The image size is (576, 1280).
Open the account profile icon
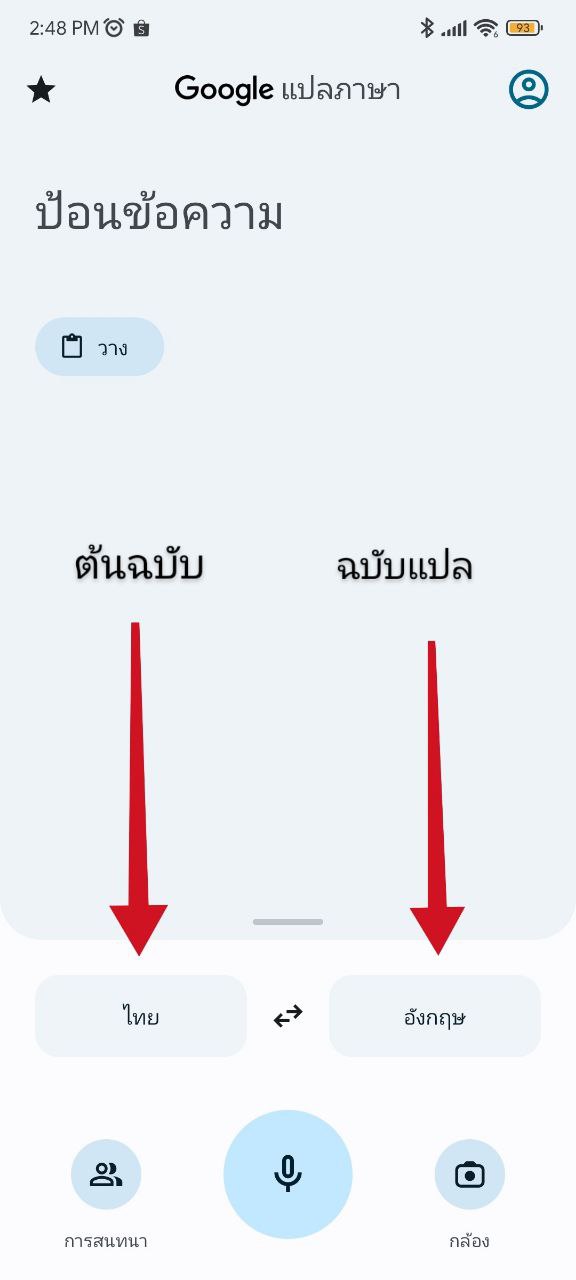pos(528,89)
